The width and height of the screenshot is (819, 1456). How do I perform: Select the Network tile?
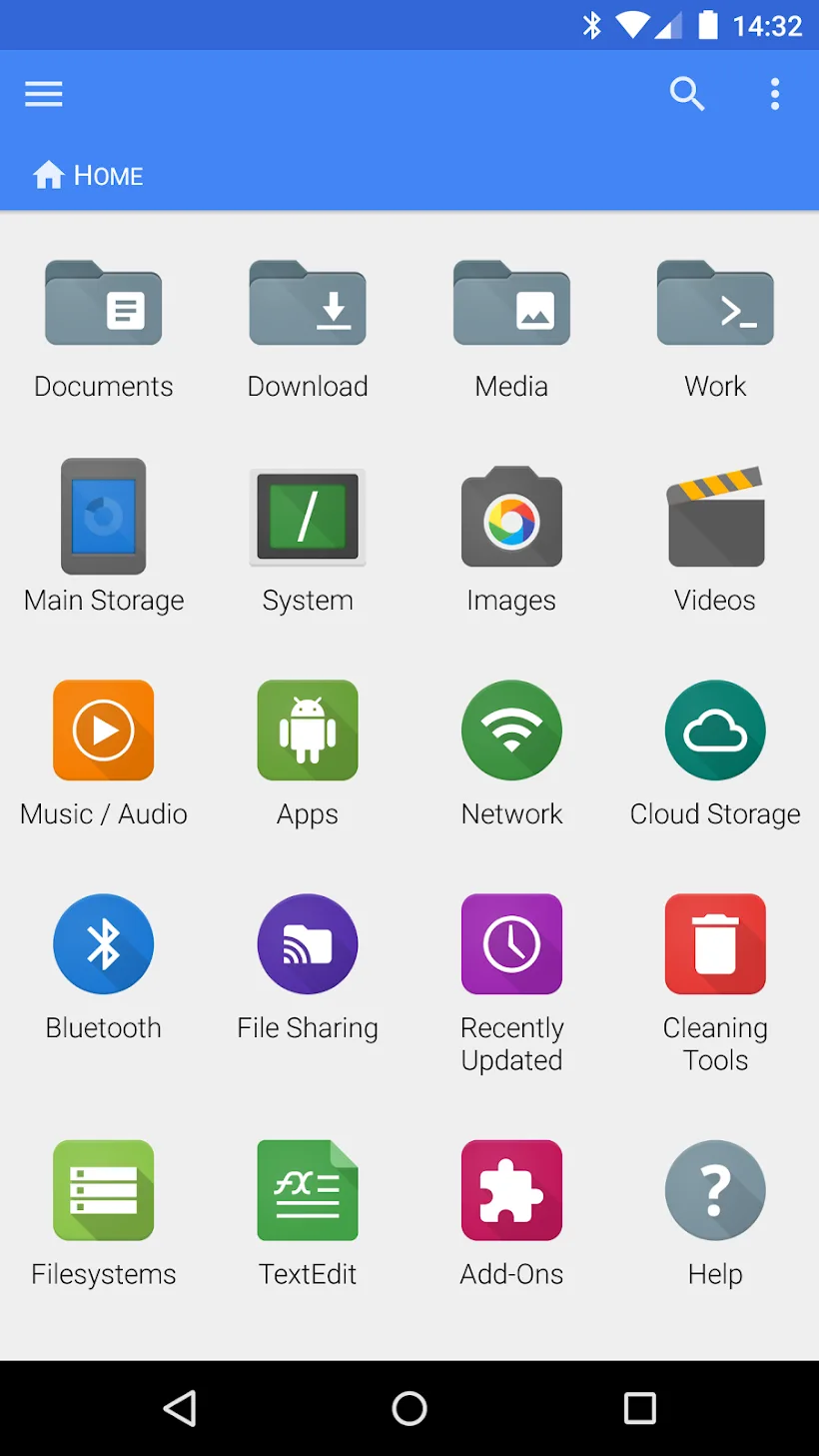click(511, 730)
